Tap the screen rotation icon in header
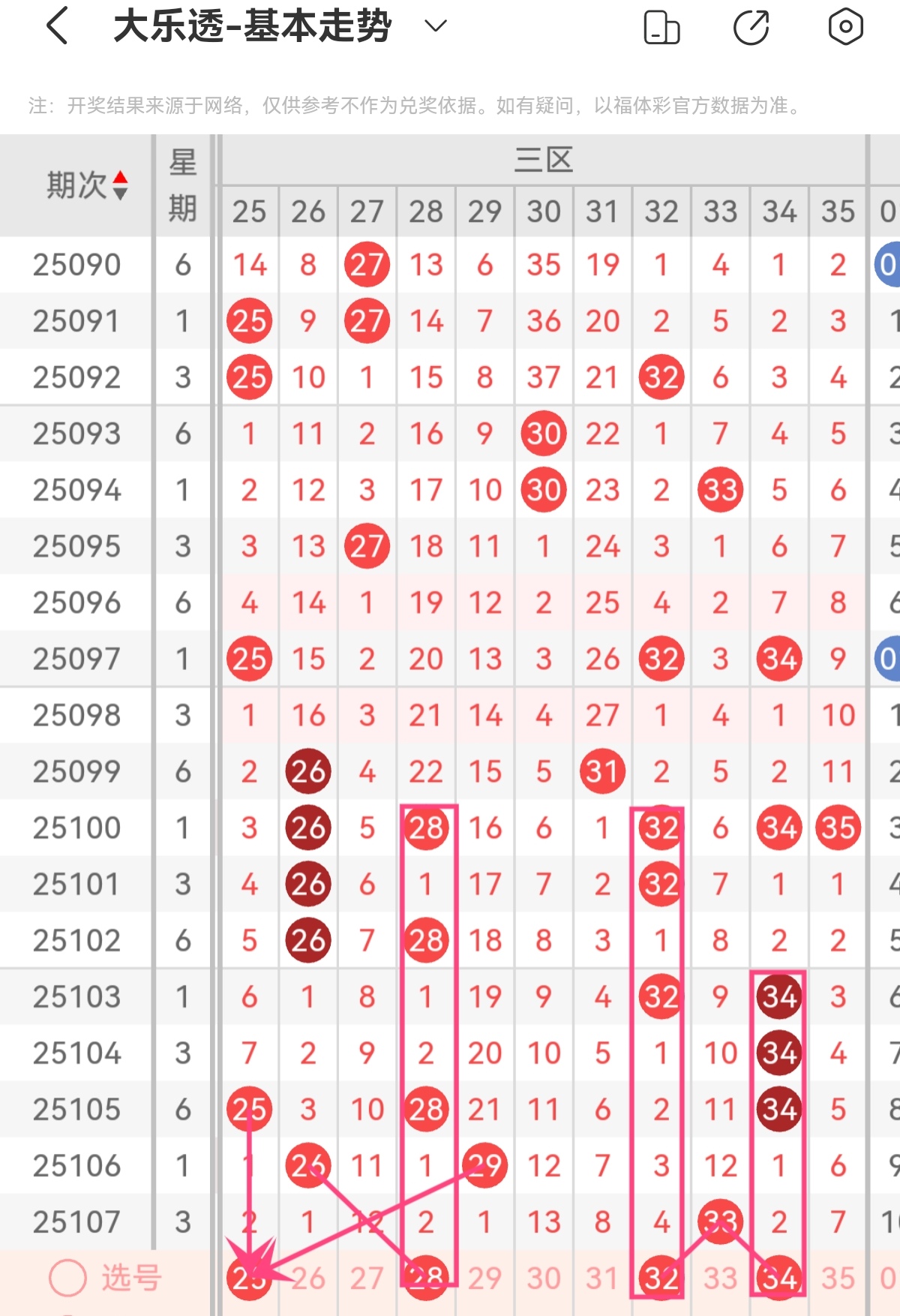900x1316 pixels. 661,28
